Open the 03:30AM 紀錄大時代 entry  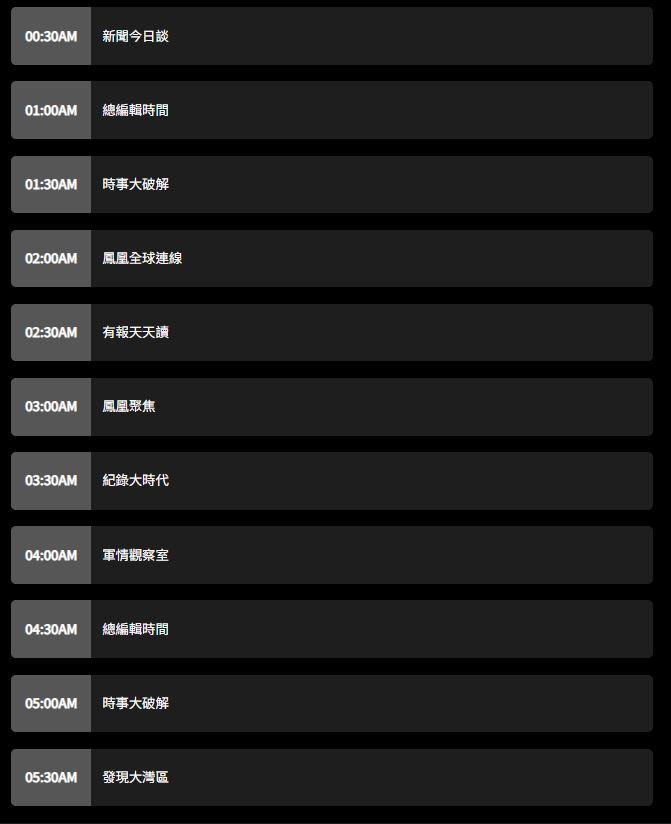point(135,480)
